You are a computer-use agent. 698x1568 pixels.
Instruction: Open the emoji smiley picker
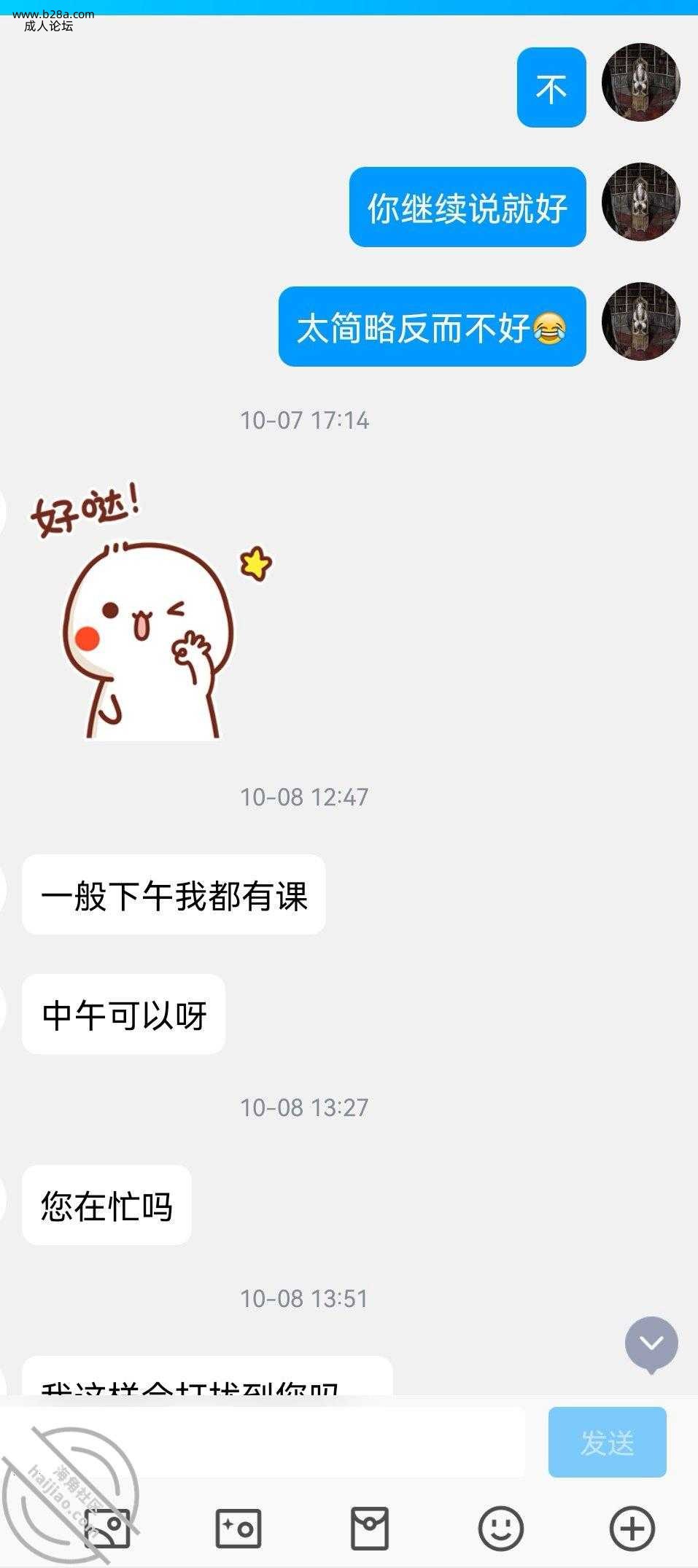(x=501, y=1529)
